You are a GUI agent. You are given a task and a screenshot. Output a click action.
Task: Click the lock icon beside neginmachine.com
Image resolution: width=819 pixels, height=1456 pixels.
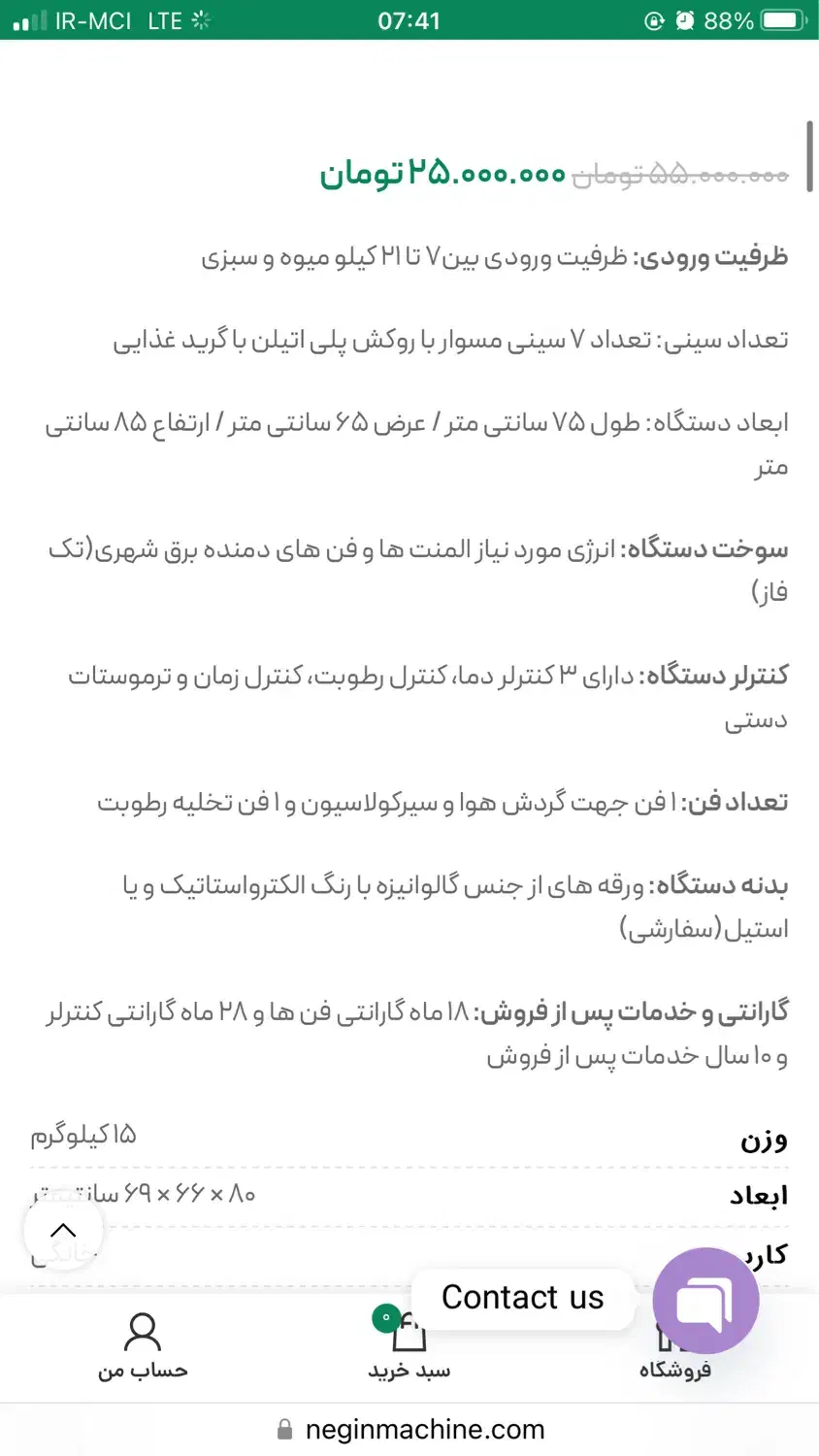pyautogui.click(x=286, y=1428)
